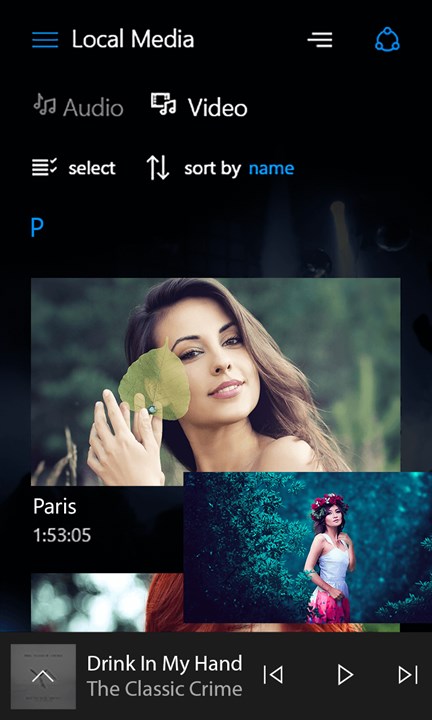Skip to the previous track

click(273, 675)
